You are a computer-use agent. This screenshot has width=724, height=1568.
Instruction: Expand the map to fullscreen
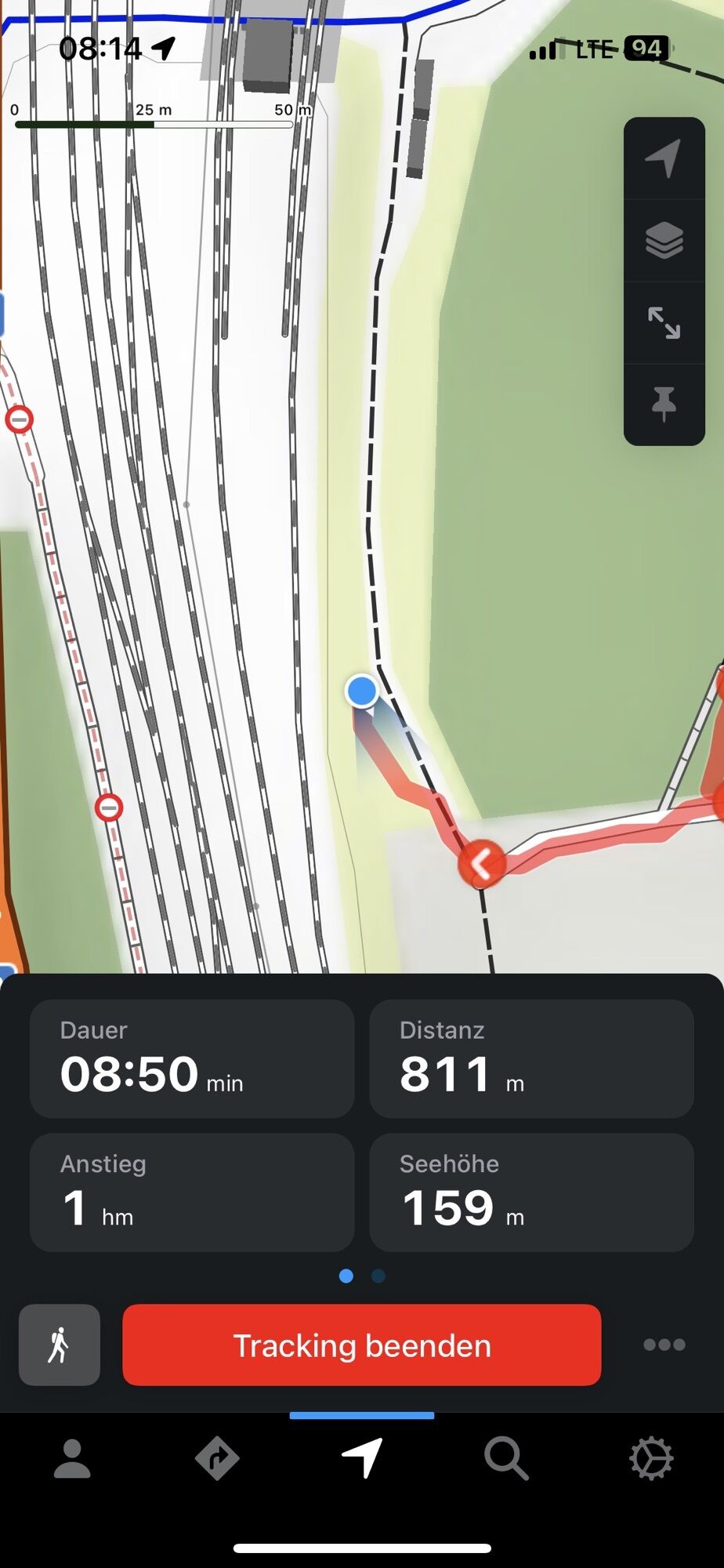664,322
